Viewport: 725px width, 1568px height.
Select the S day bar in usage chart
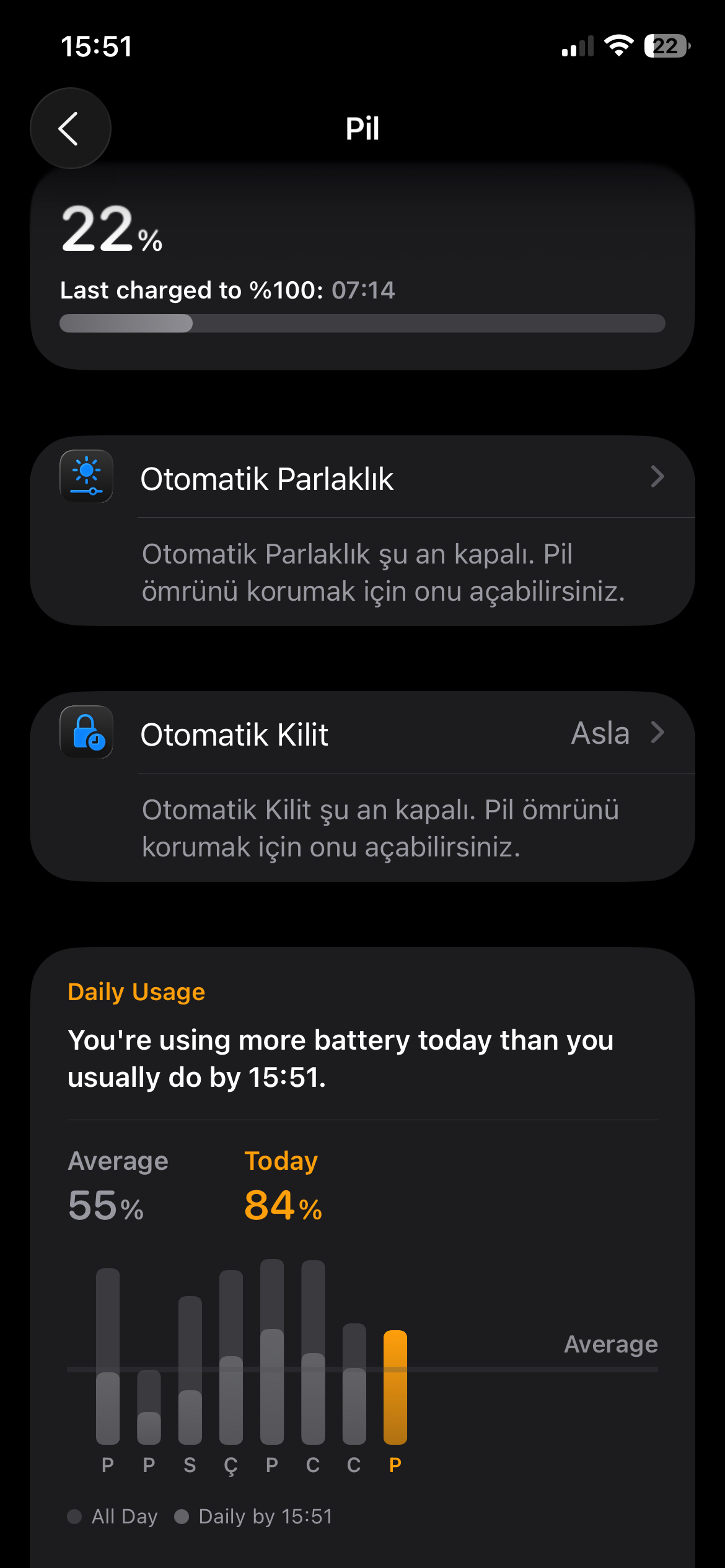(190, 1370)
